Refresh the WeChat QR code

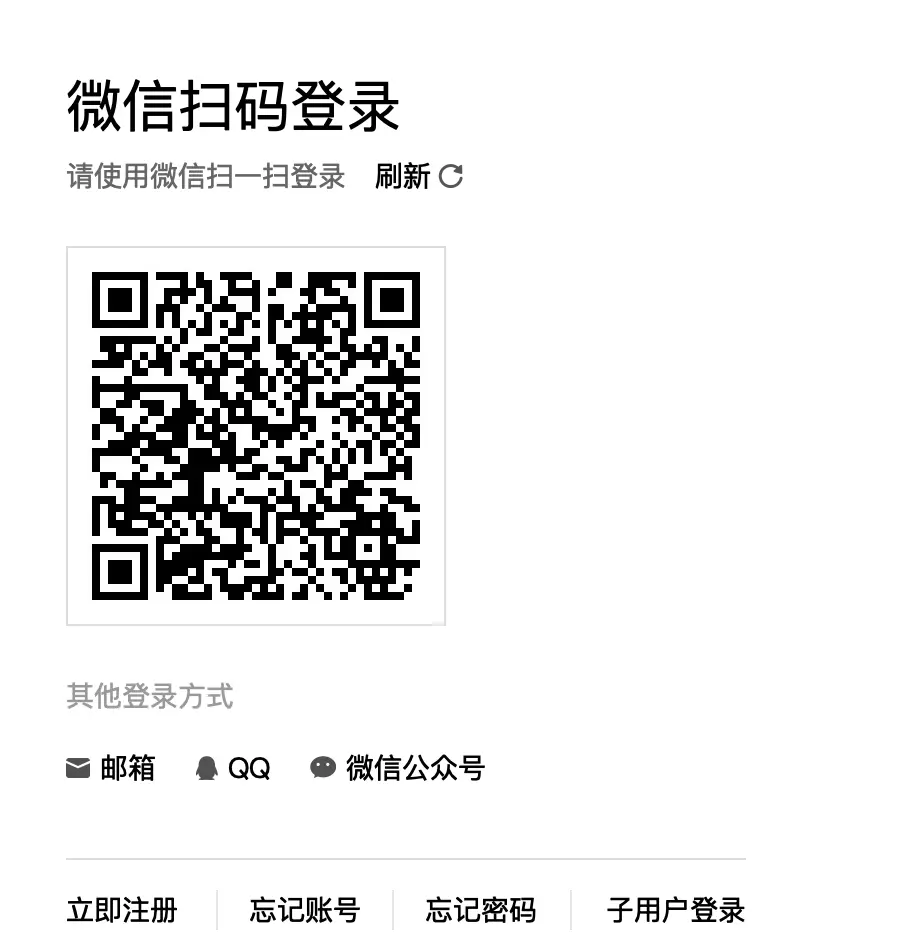click(419, 177)
